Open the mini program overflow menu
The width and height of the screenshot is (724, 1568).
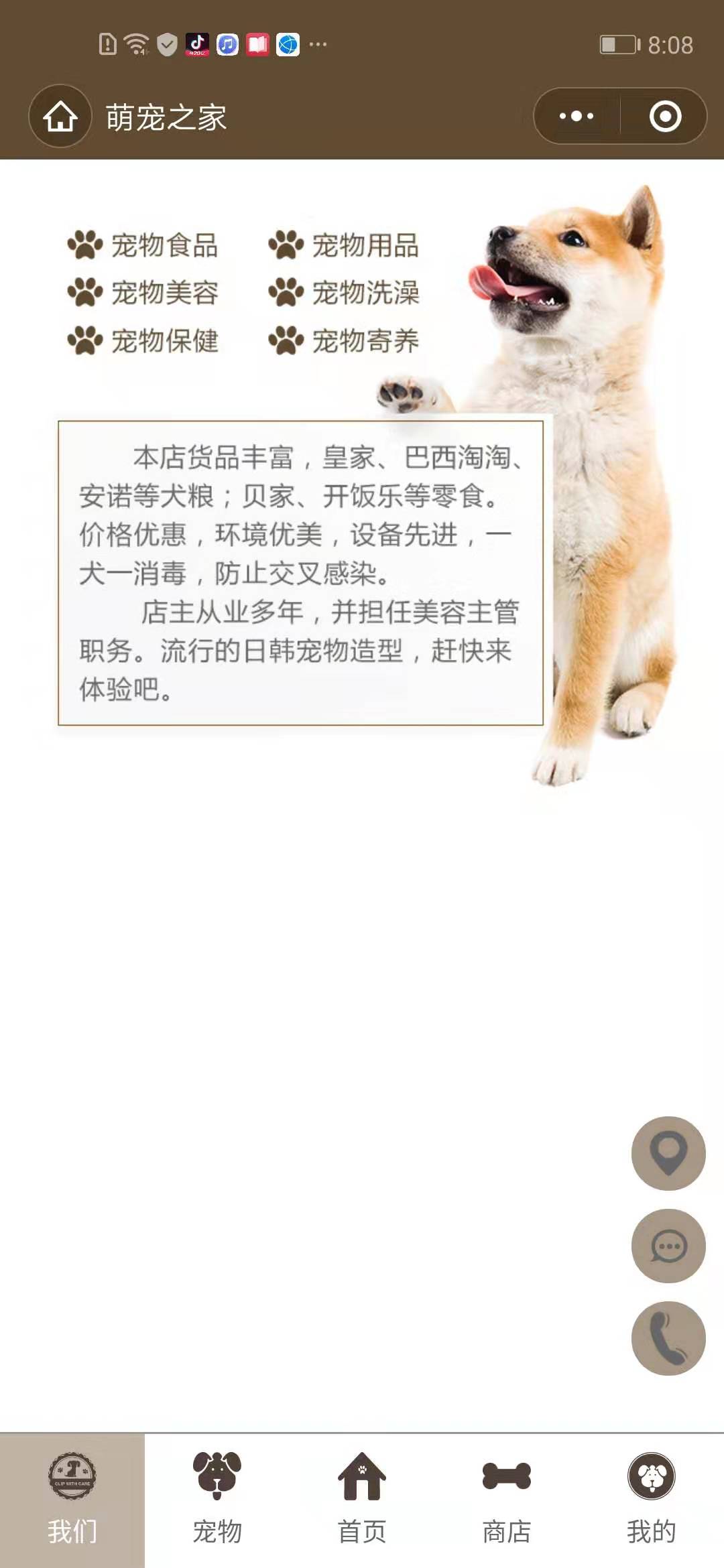tap(577, 117)
